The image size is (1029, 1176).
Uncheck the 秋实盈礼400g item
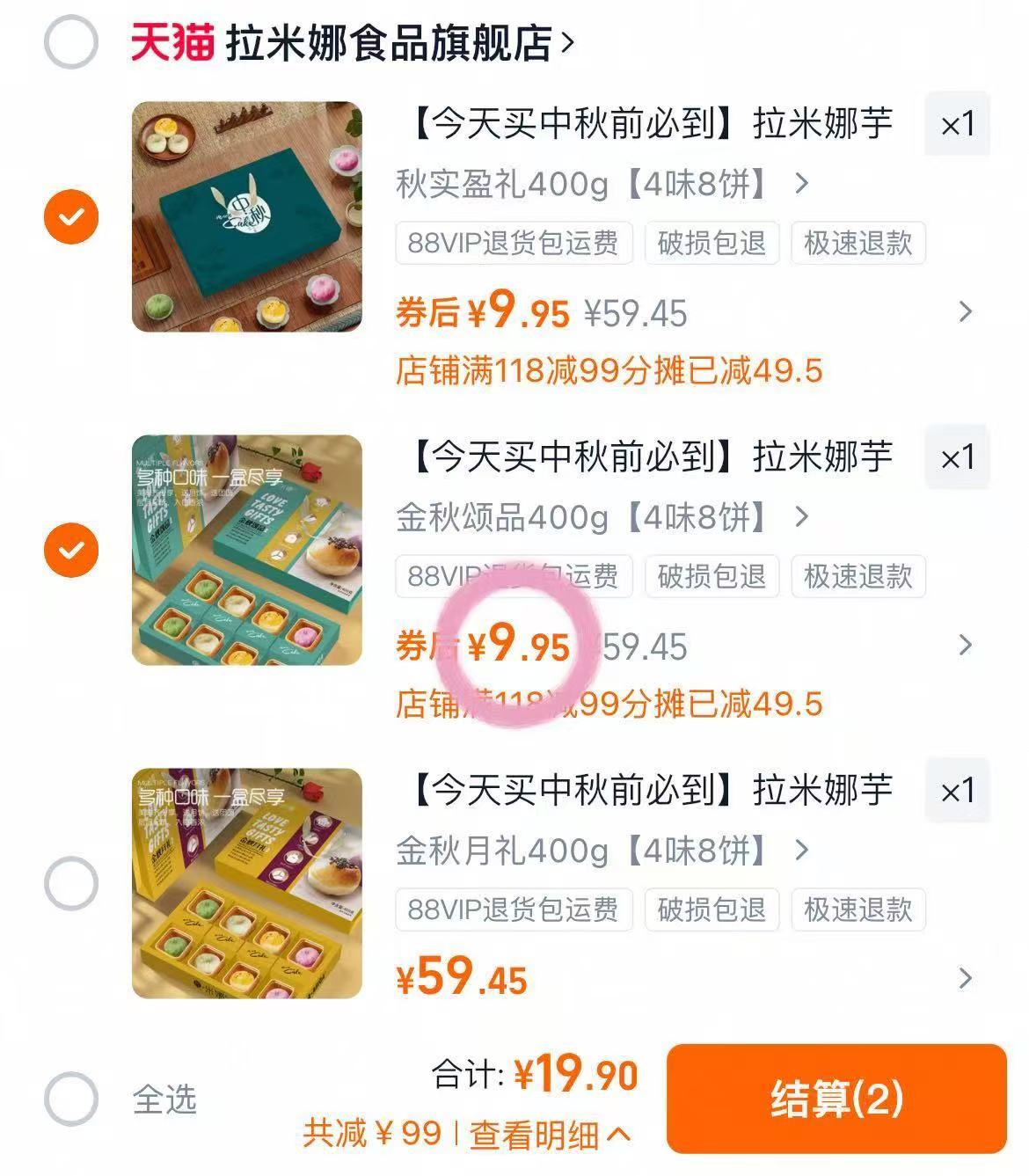70,216
